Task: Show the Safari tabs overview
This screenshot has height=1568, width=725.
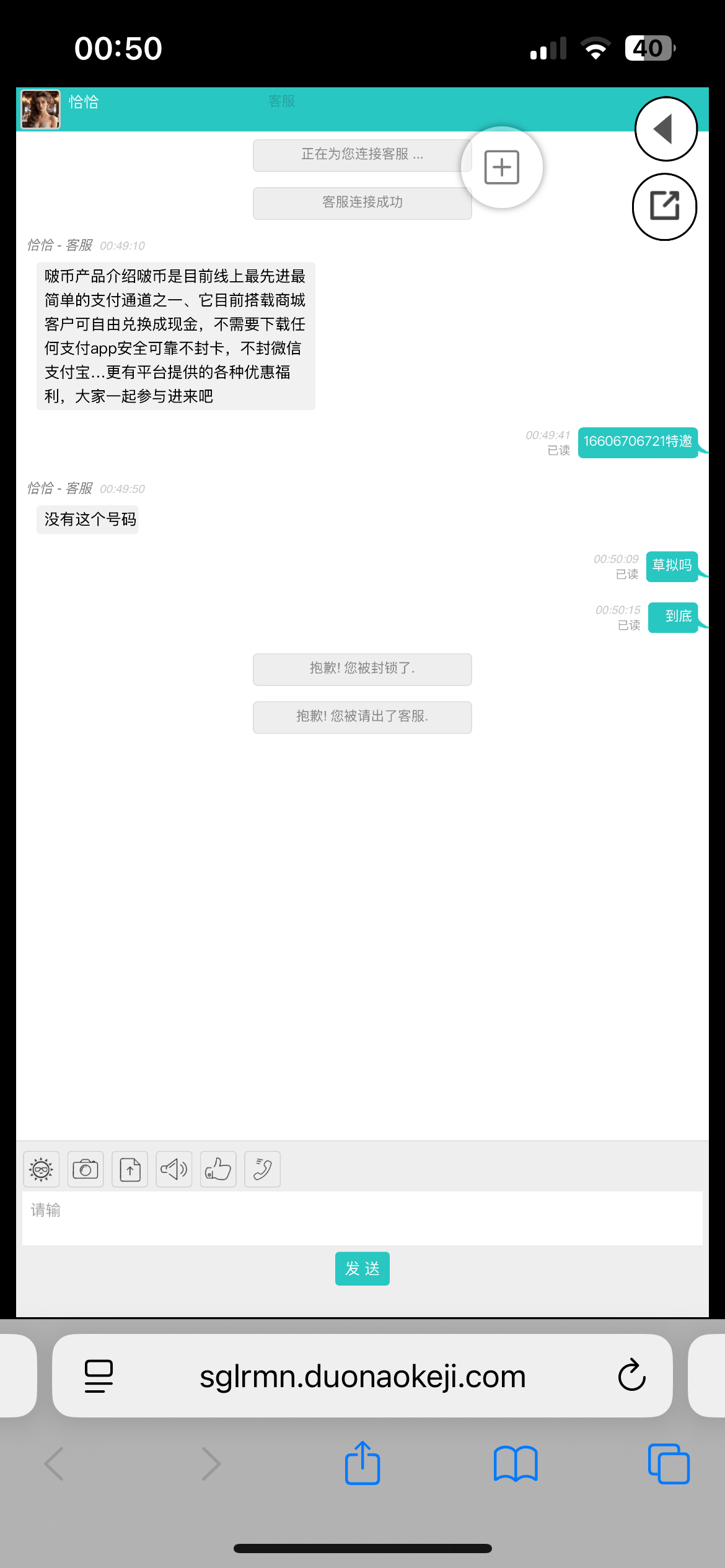Action: [x=668, y=1463]
